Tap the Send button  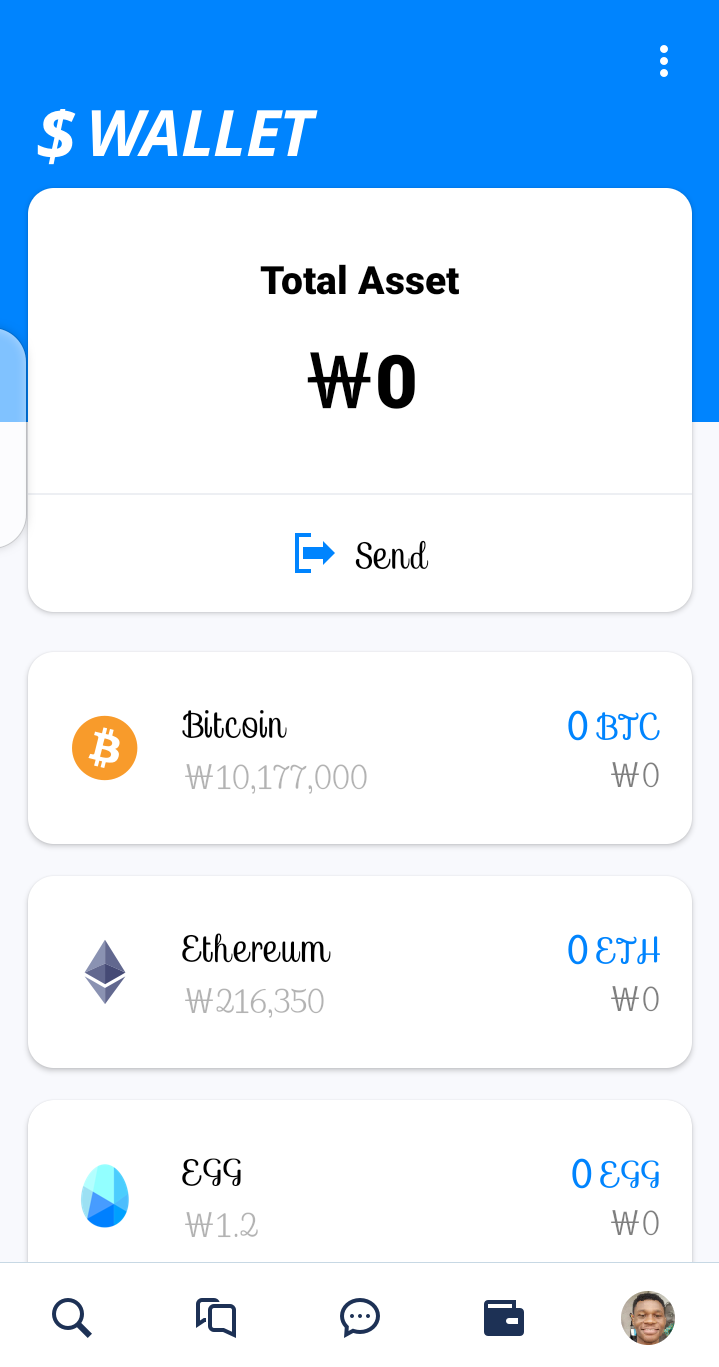[x=361, y=554]
